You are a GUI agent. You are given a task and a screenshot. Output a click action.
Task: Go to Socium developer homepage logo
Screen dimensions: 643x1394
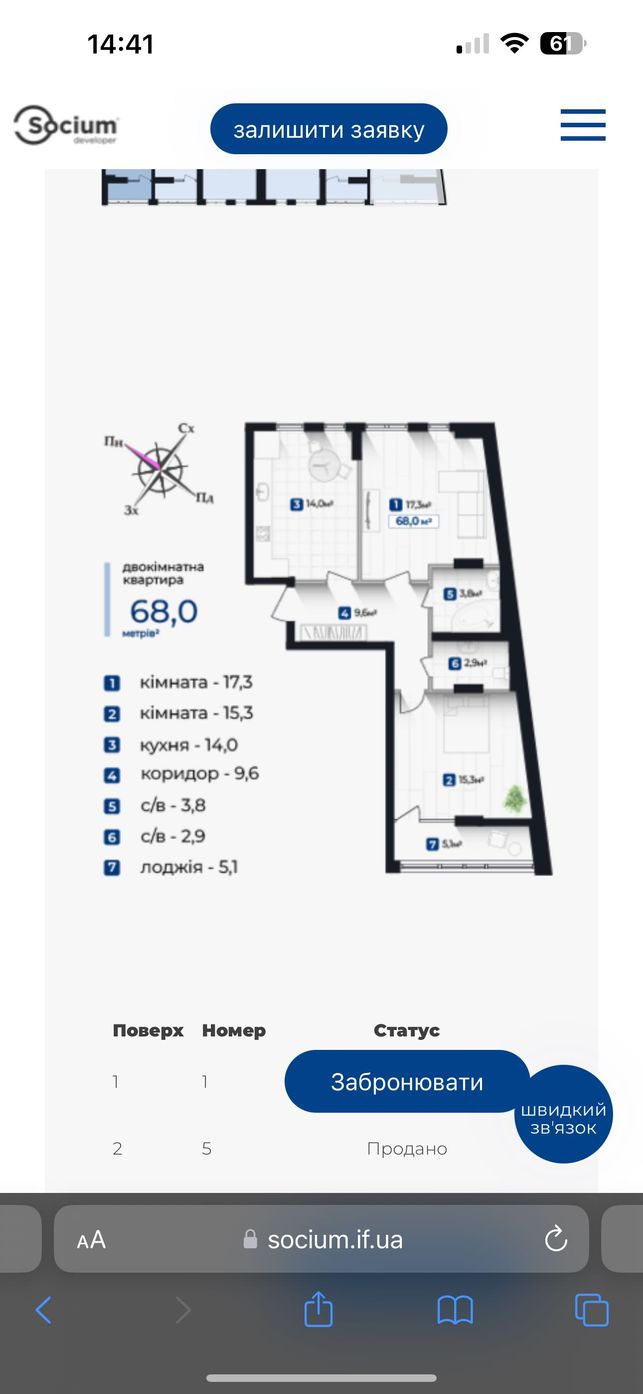tap(66, 127)
